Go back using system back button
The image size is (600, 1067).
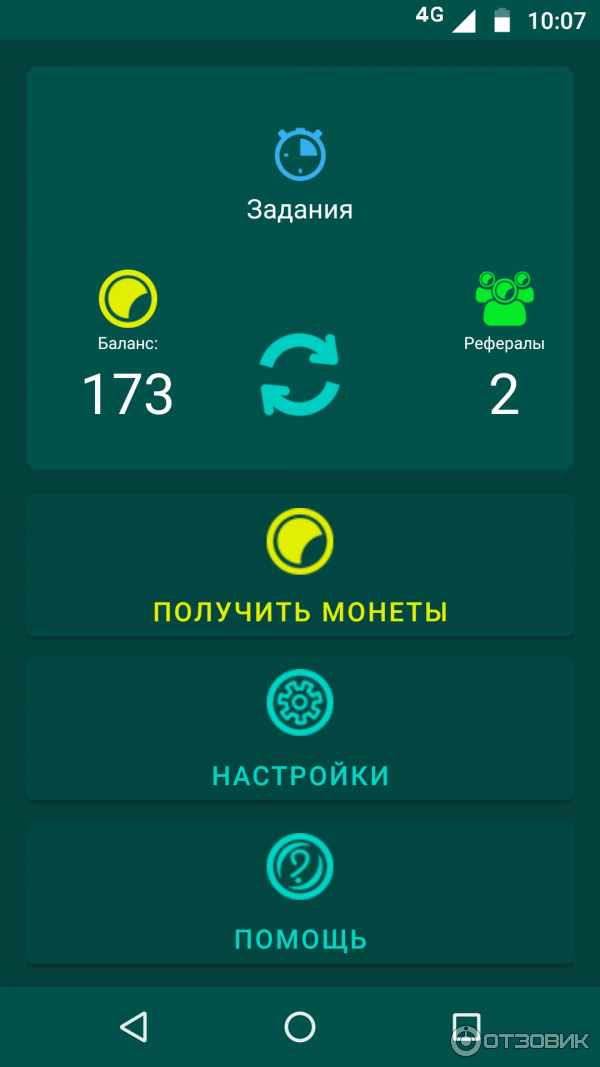(x=133, y=1026)
